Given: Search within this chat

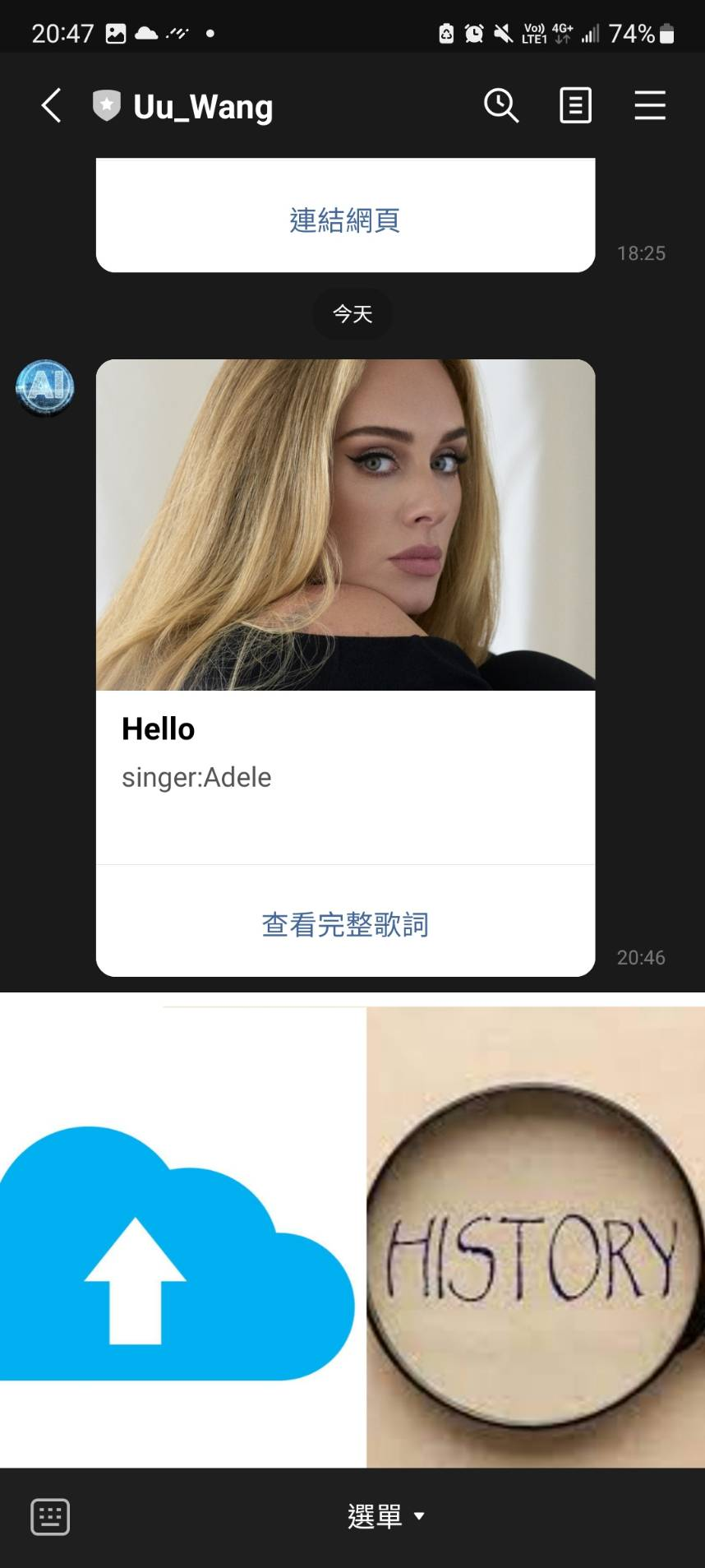Looking at the screenshot, I should tap(500, 106).
